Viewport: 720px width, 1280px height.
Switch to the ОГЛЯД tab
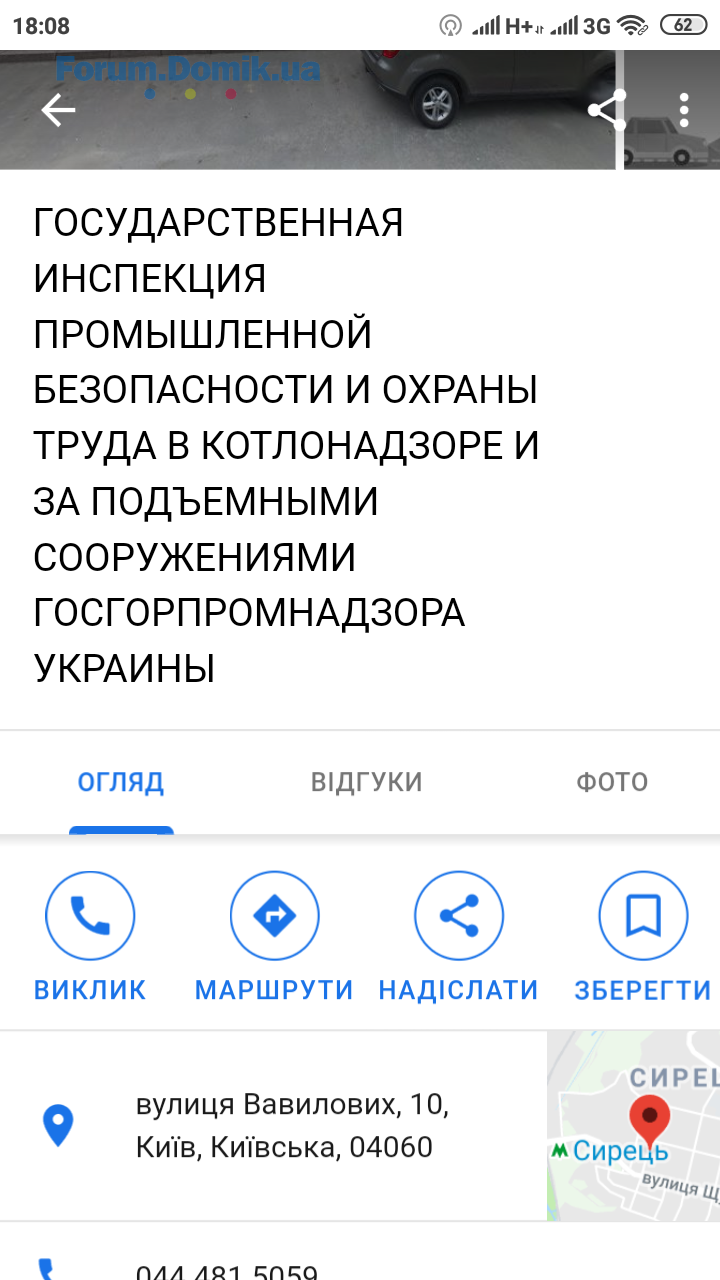pyautogui.click(x=121, y=782)
